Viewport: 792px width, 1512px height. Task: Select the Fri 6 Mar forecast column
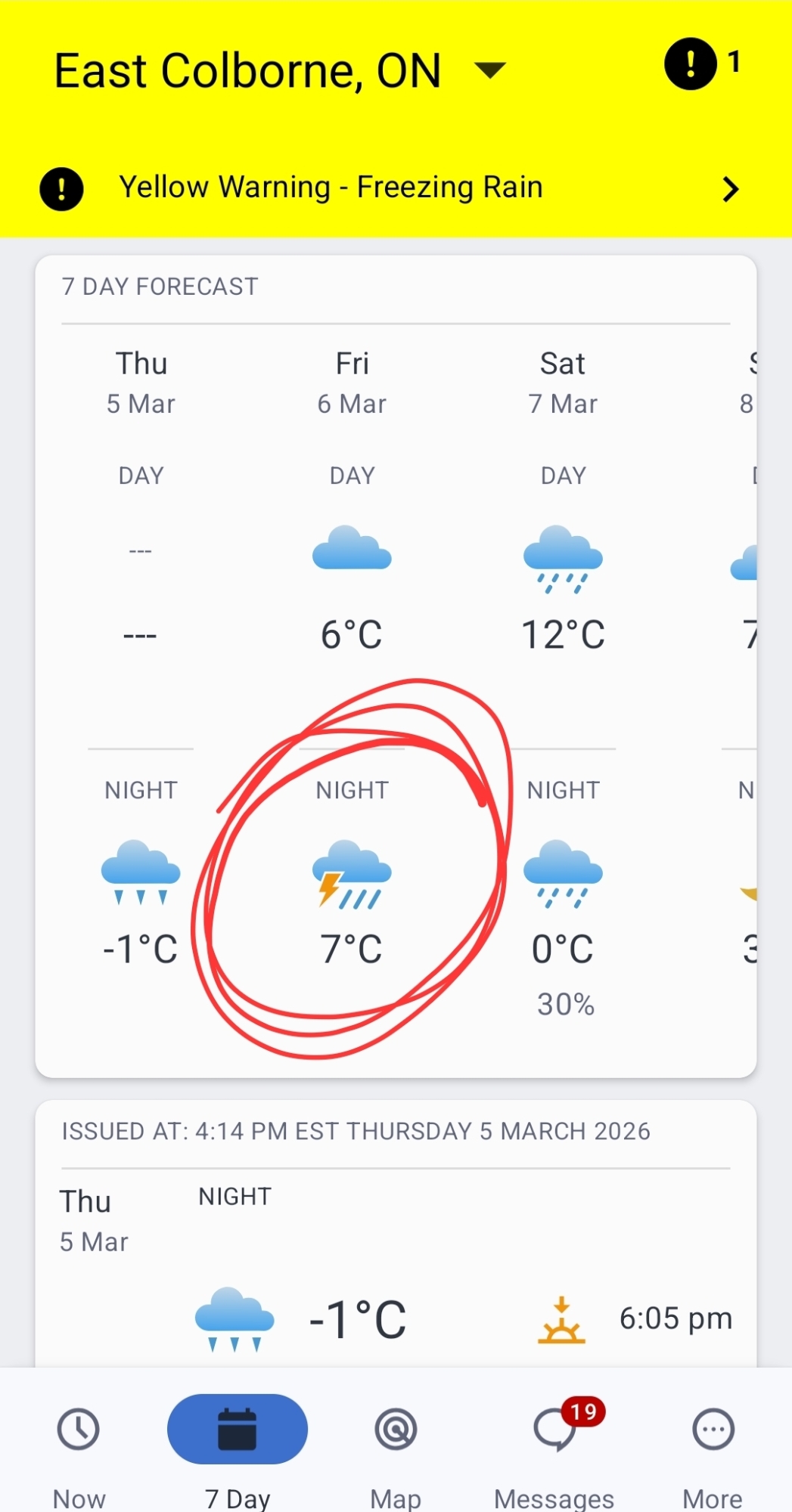[x=352, y=383]
